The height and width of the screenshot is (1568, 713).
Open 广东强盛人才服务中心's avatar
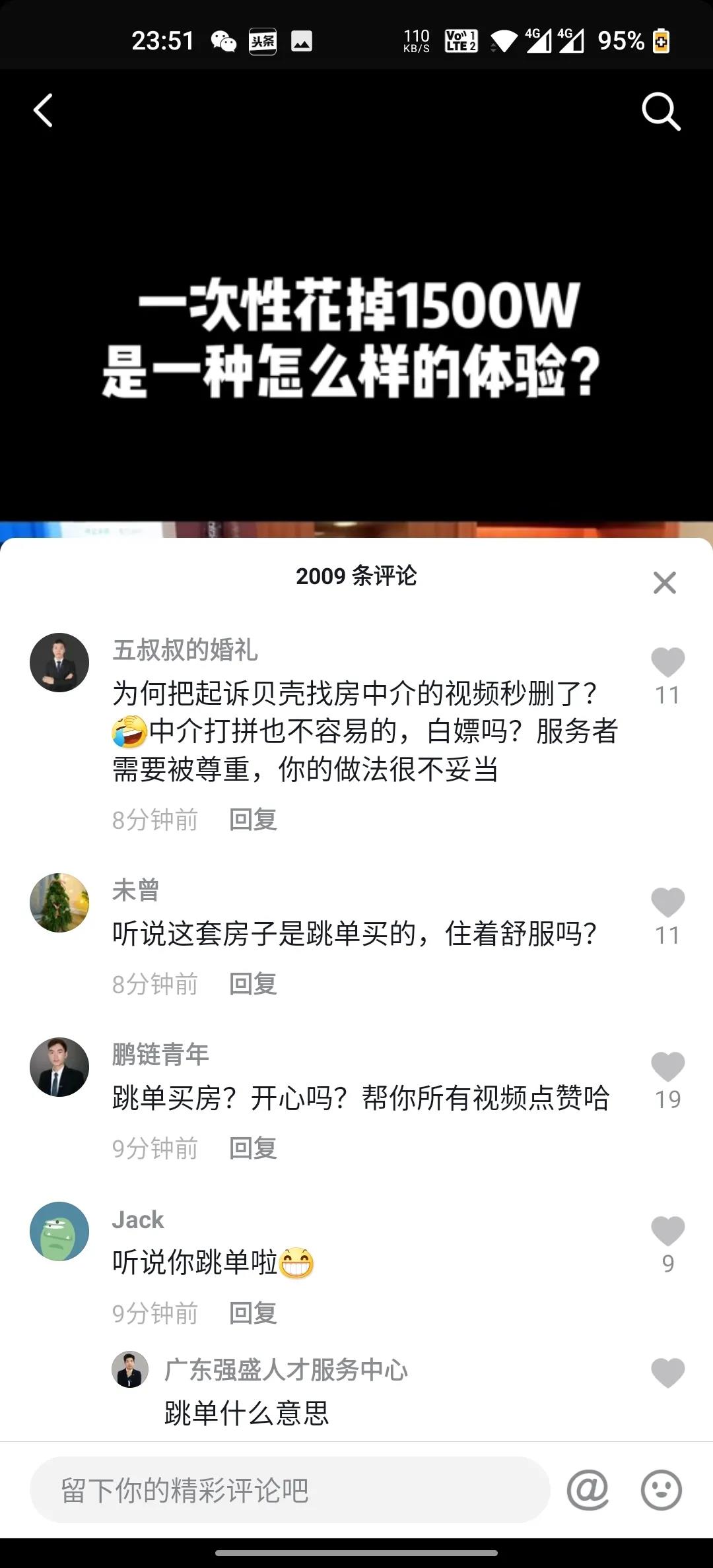(x=130, y=1369)
